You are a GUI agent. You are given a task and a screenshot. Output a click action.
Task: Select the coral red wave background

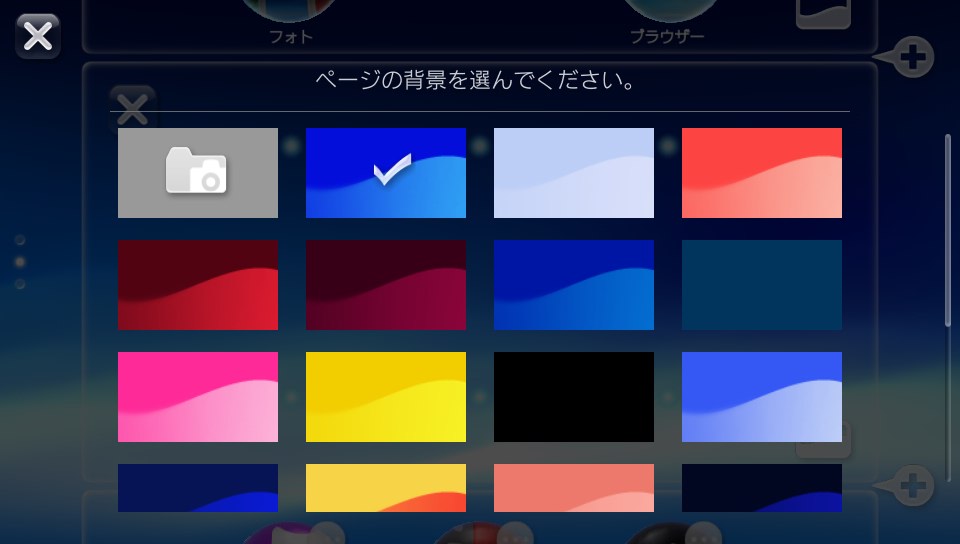[x=762, y=173]
